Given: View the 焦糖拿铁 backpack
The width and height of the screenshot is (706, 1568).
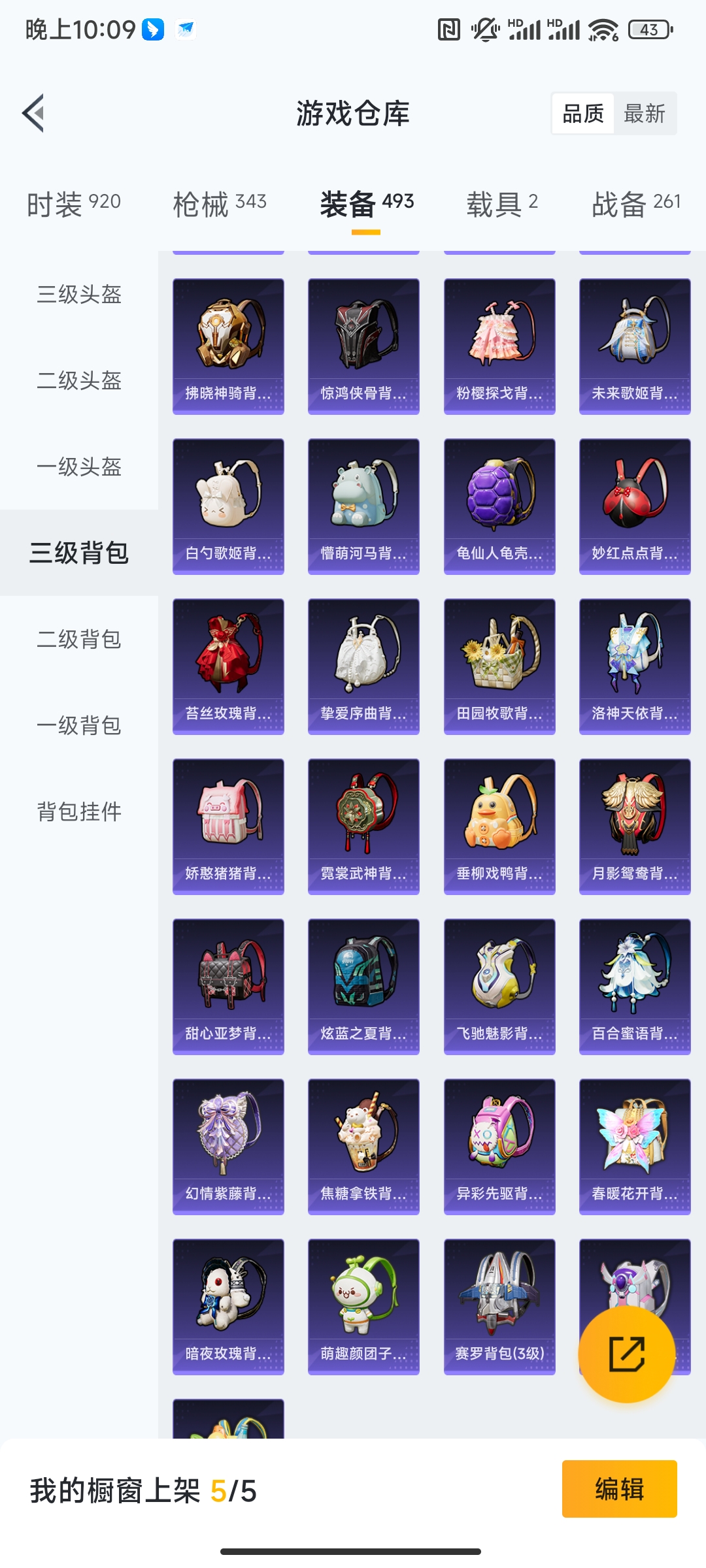Looking at the screenshot, I should click(363, 1147).
